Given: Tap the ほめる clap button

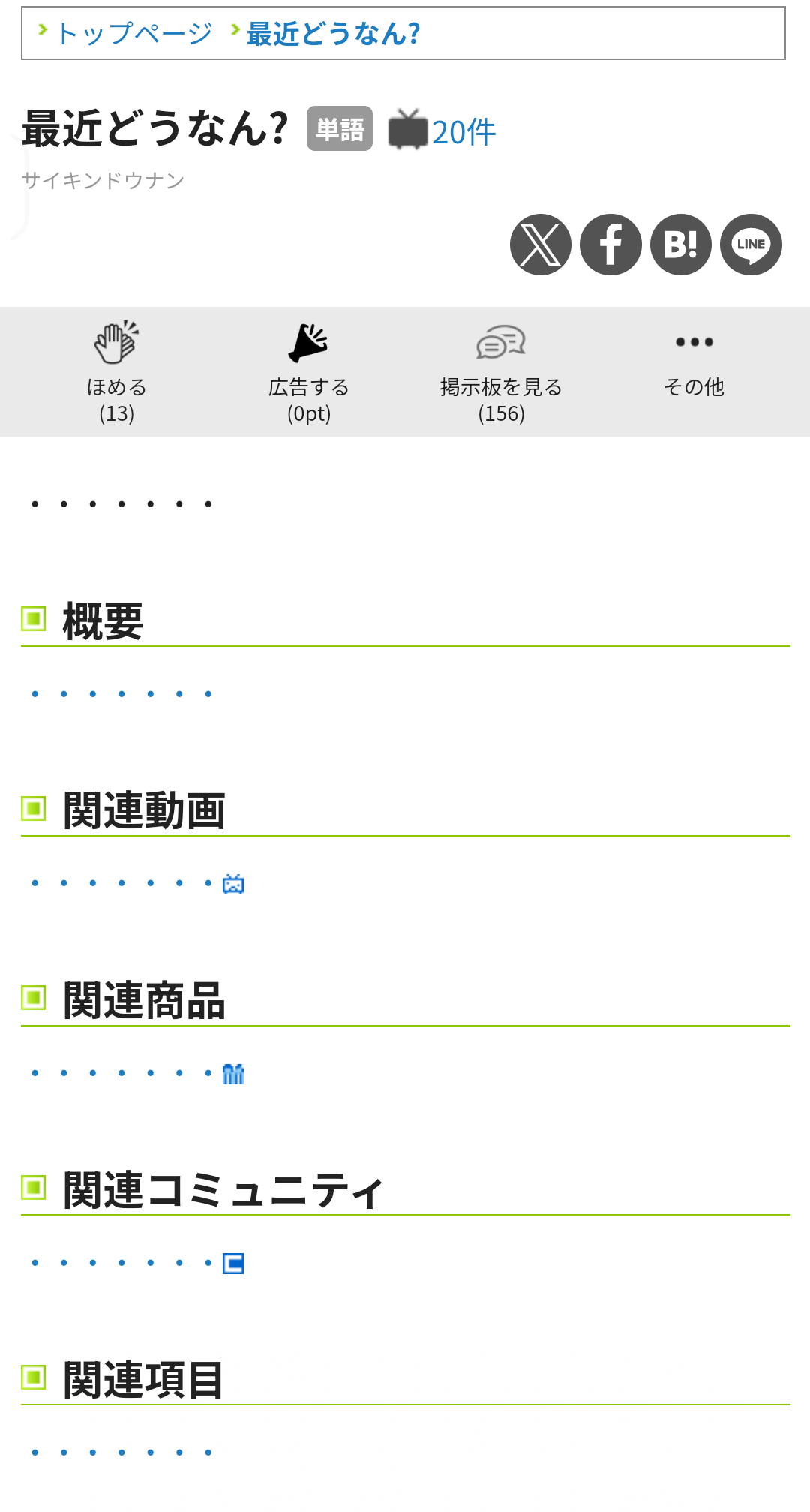Looking at the screenshot, I should [117, 372].
